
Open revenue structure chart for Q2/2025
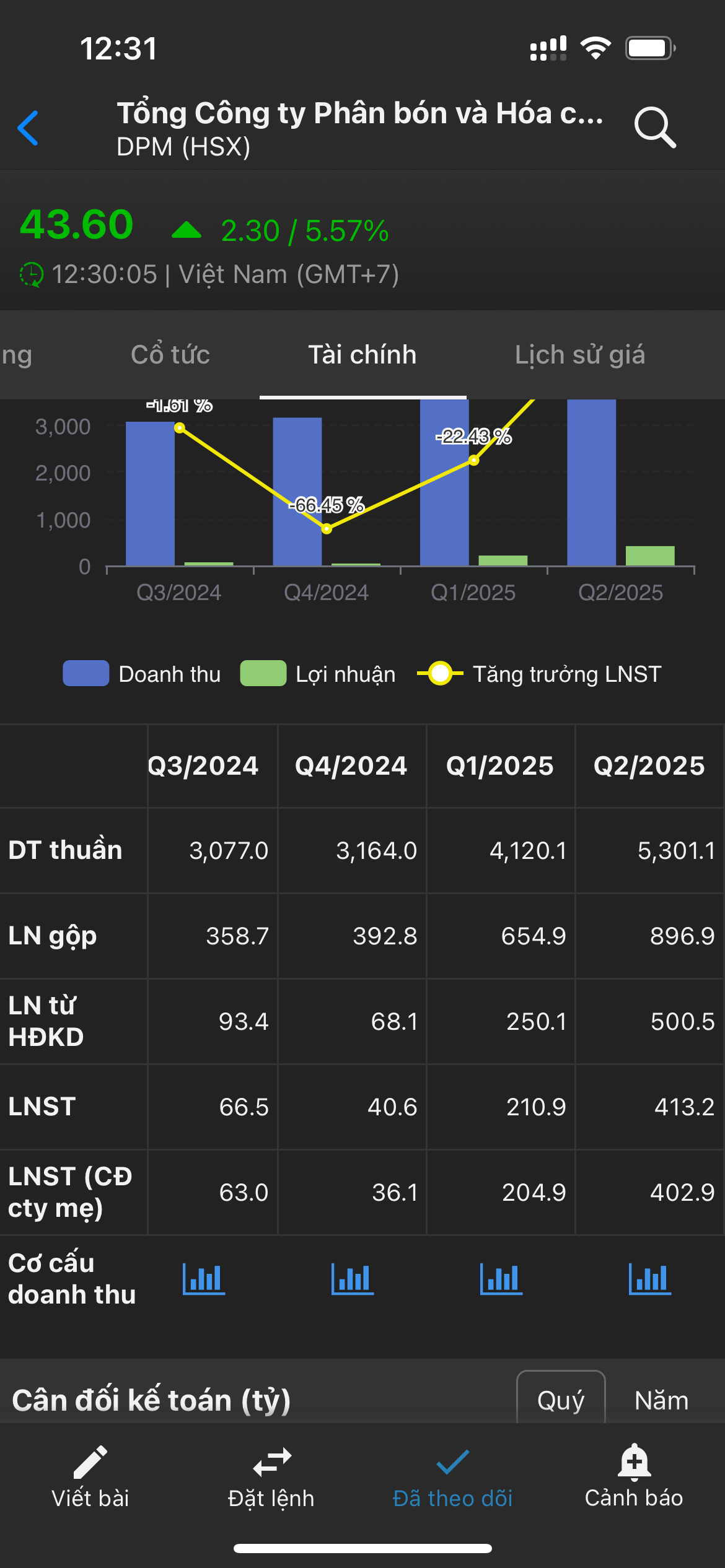coord(650,1279)
